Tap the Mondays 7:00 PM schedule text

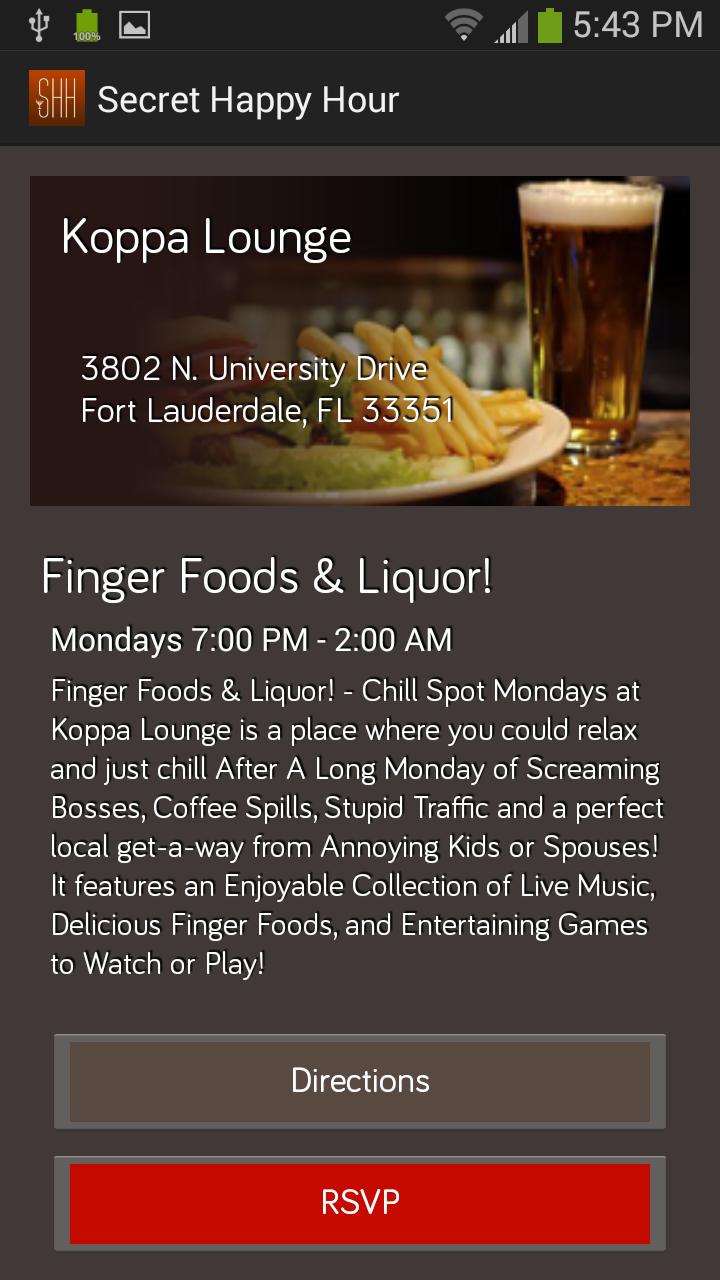click(250, 640)
